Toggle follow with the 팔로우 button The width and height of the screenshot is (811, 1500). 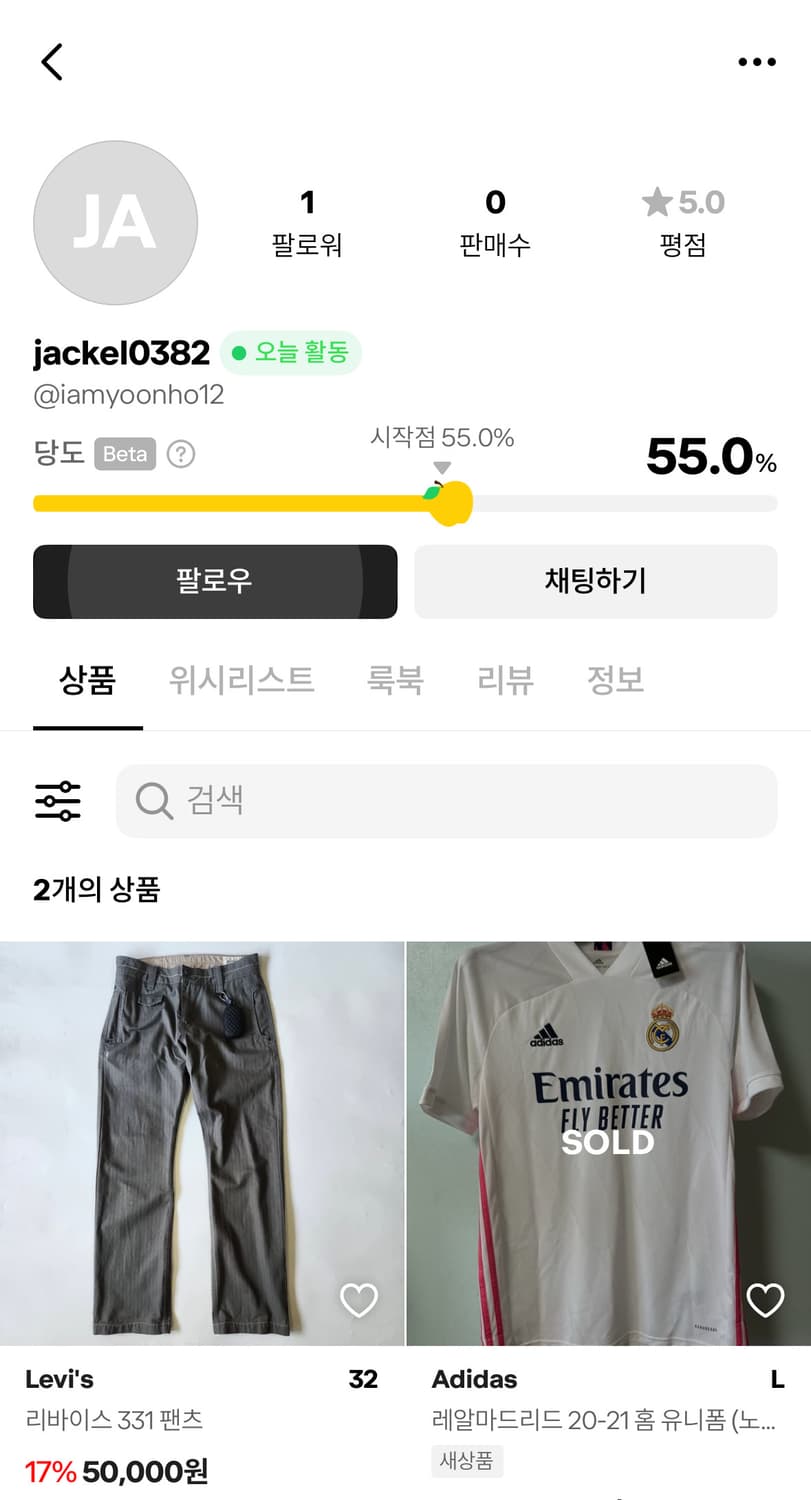pyautogui.click(x=215, y=582)
